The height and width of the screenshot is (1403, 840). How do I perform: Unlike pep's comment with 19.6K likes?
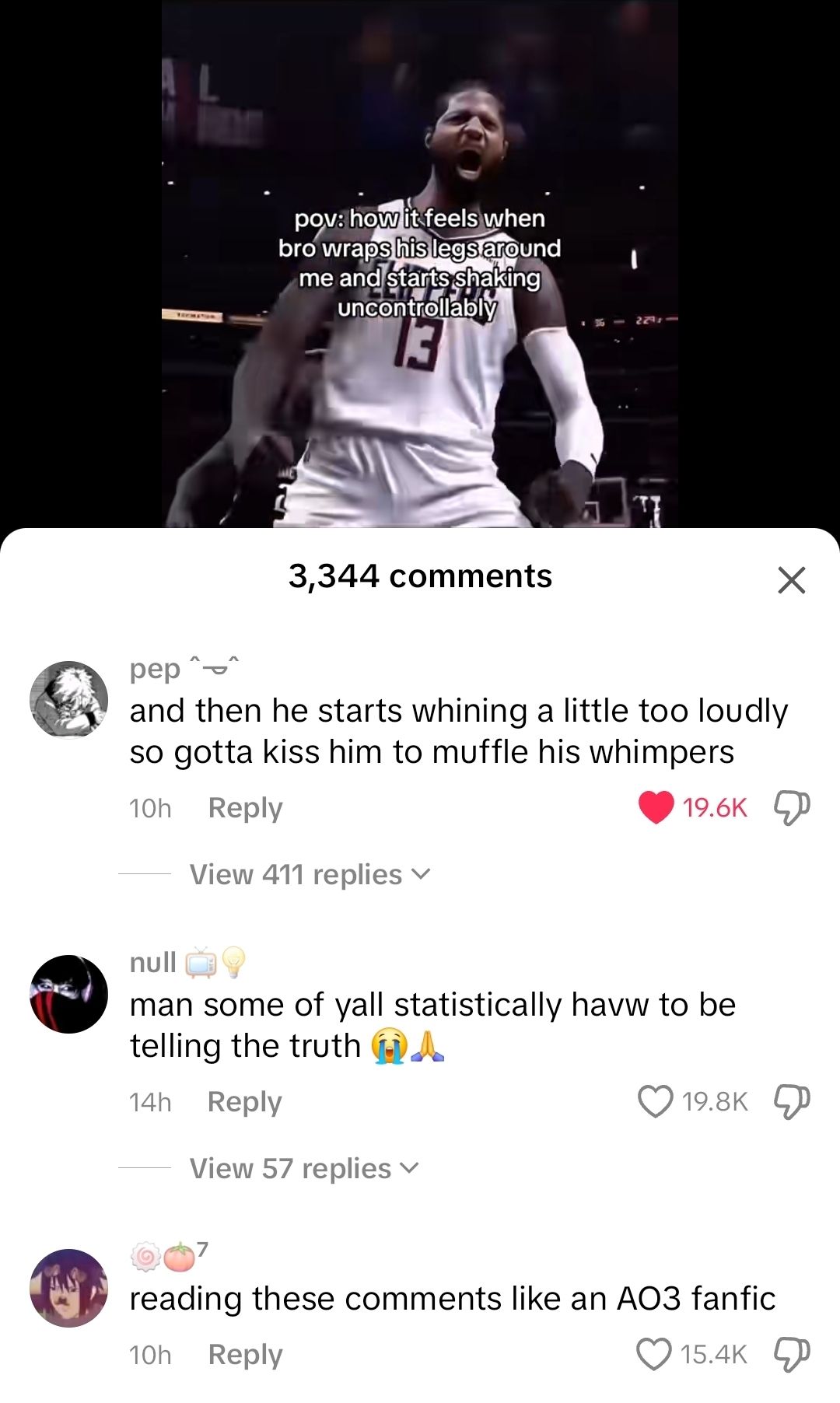pyautogui.click(x=656, y=807)
